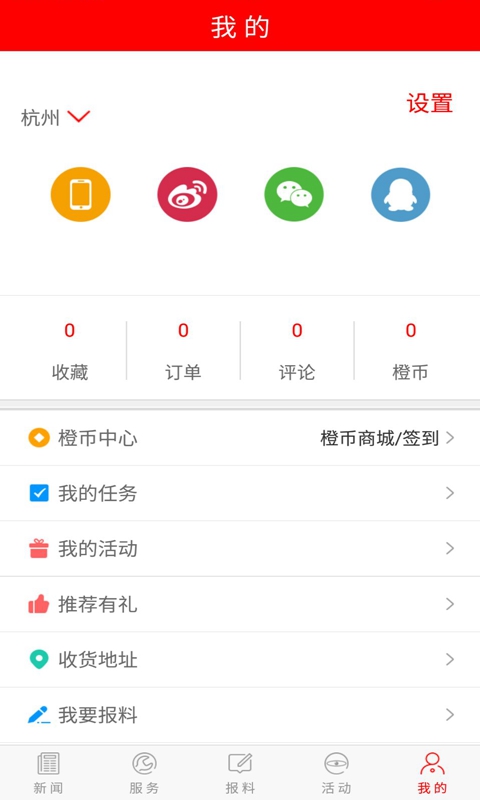Open 收货地址 row

click(x=240, y=660)
